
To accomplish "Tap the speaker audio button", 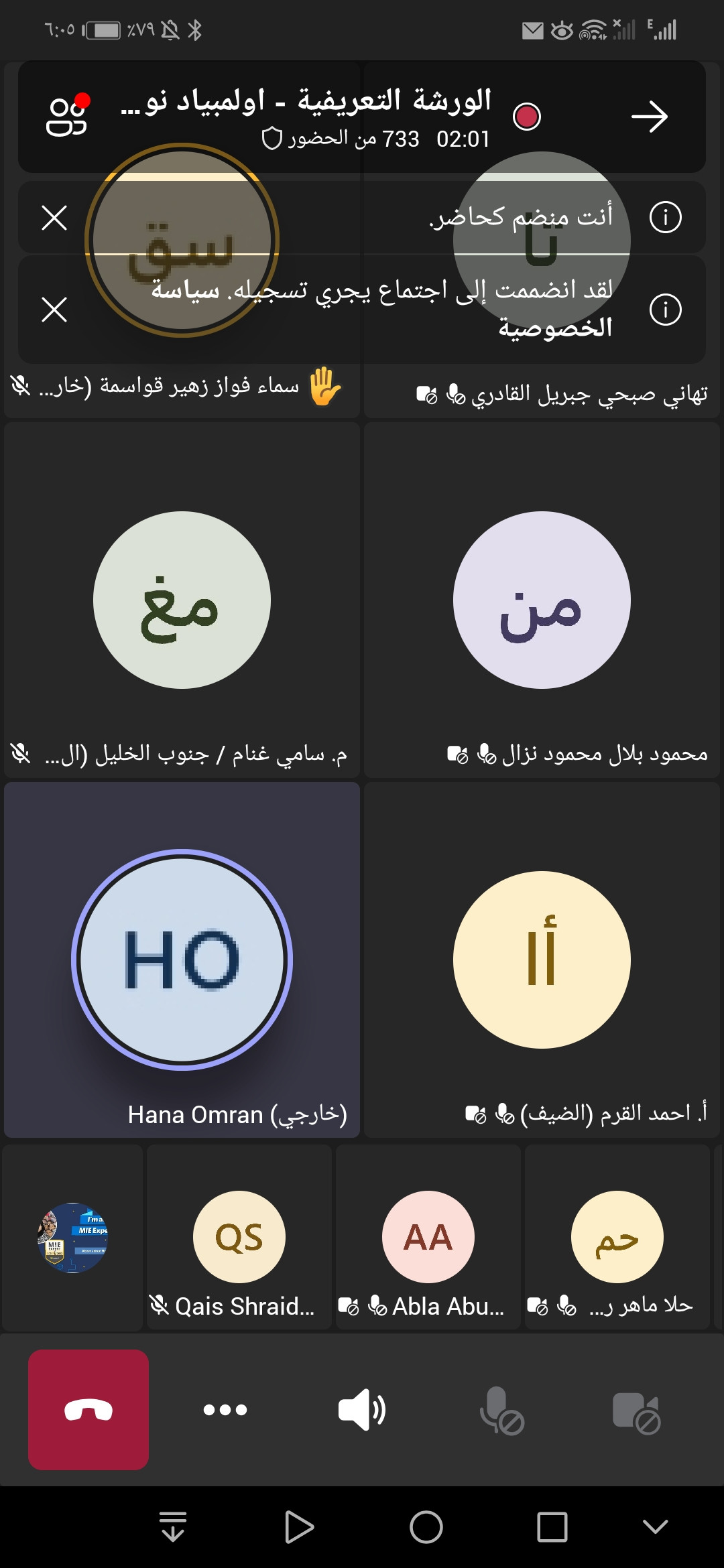I will point(362,1409).
